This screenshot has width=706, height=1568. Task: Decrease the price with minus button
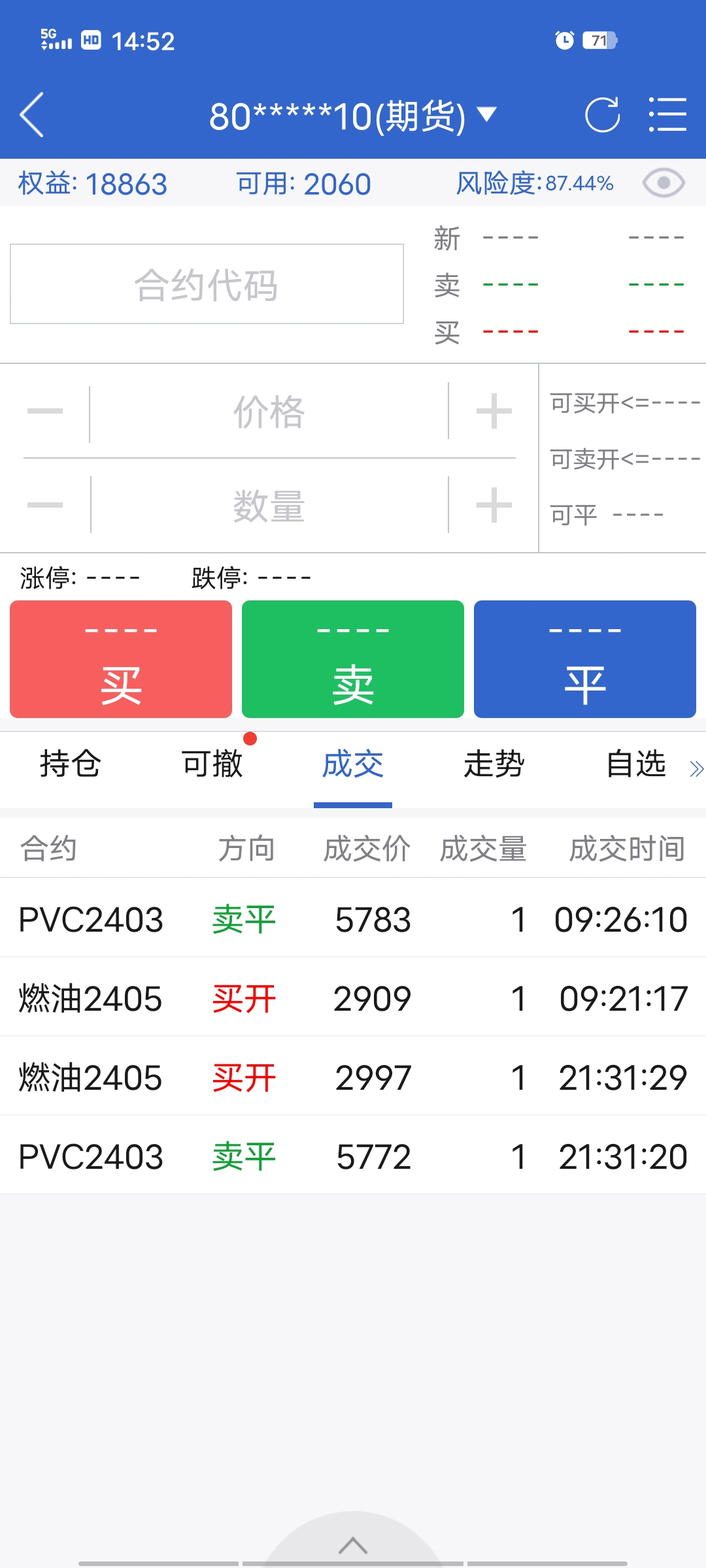pyautogui.click(x=45, y=412)
